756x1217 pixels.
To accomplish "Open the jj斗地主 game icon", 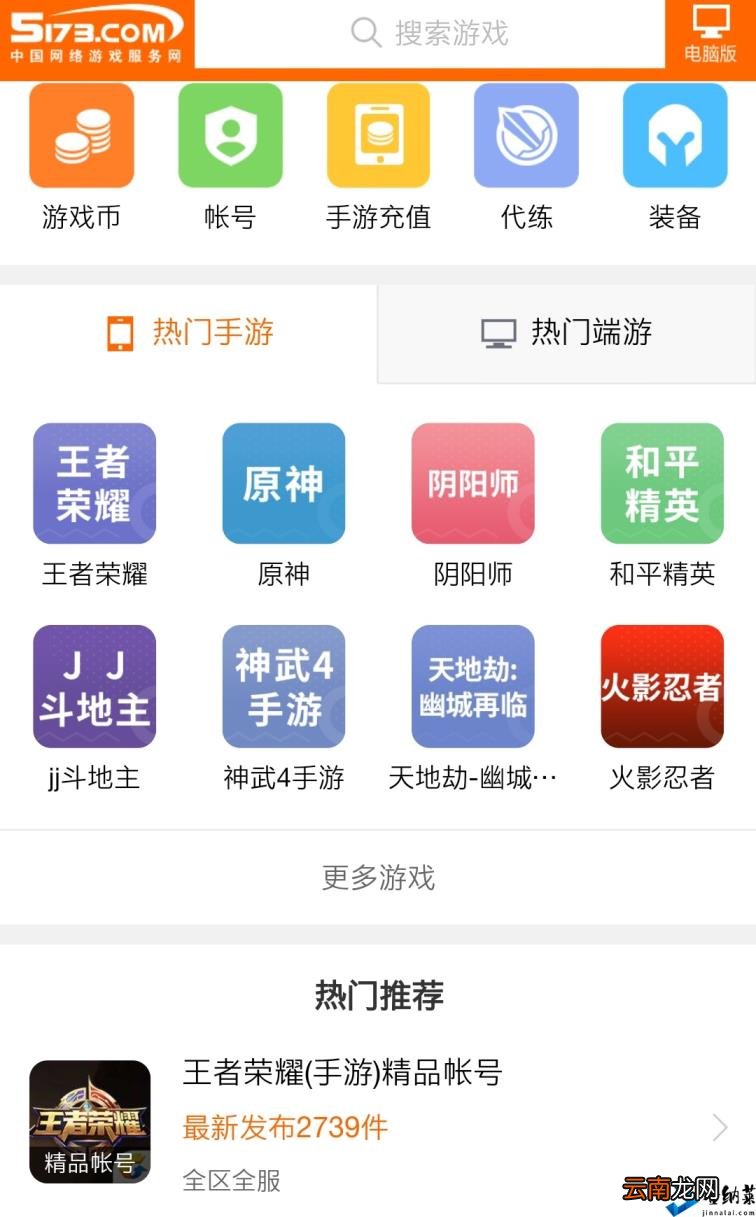I will [94, 687].
